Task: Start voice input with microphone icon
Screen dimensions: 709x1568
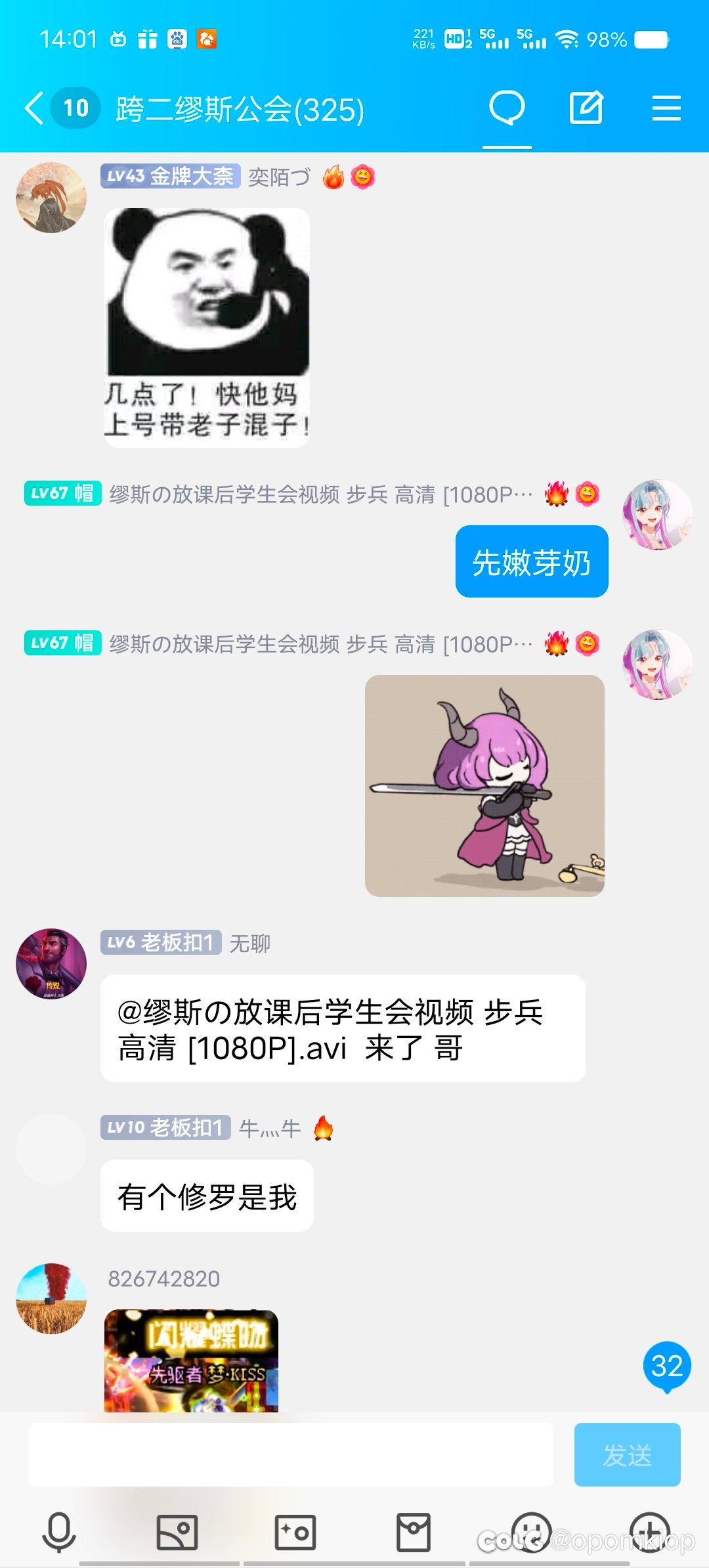Action: [x=59, y=1532]
